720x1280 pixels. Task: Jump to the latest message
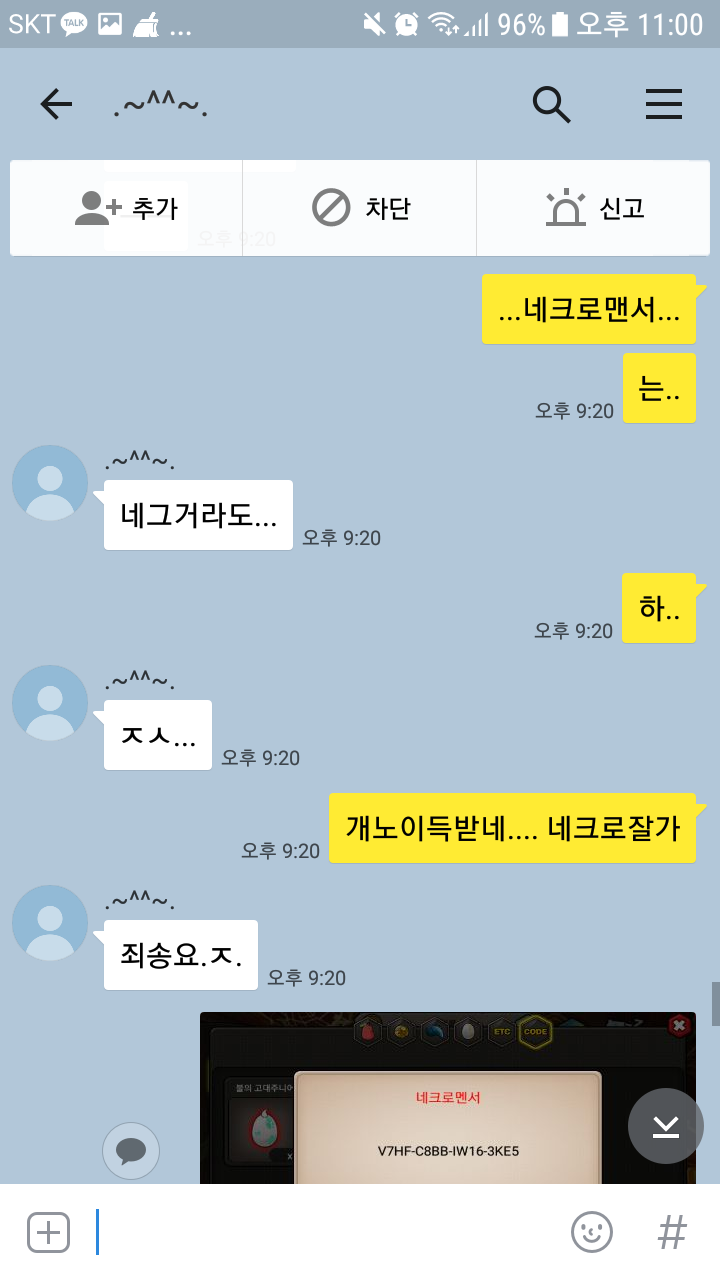click(x=666, y=1126)
